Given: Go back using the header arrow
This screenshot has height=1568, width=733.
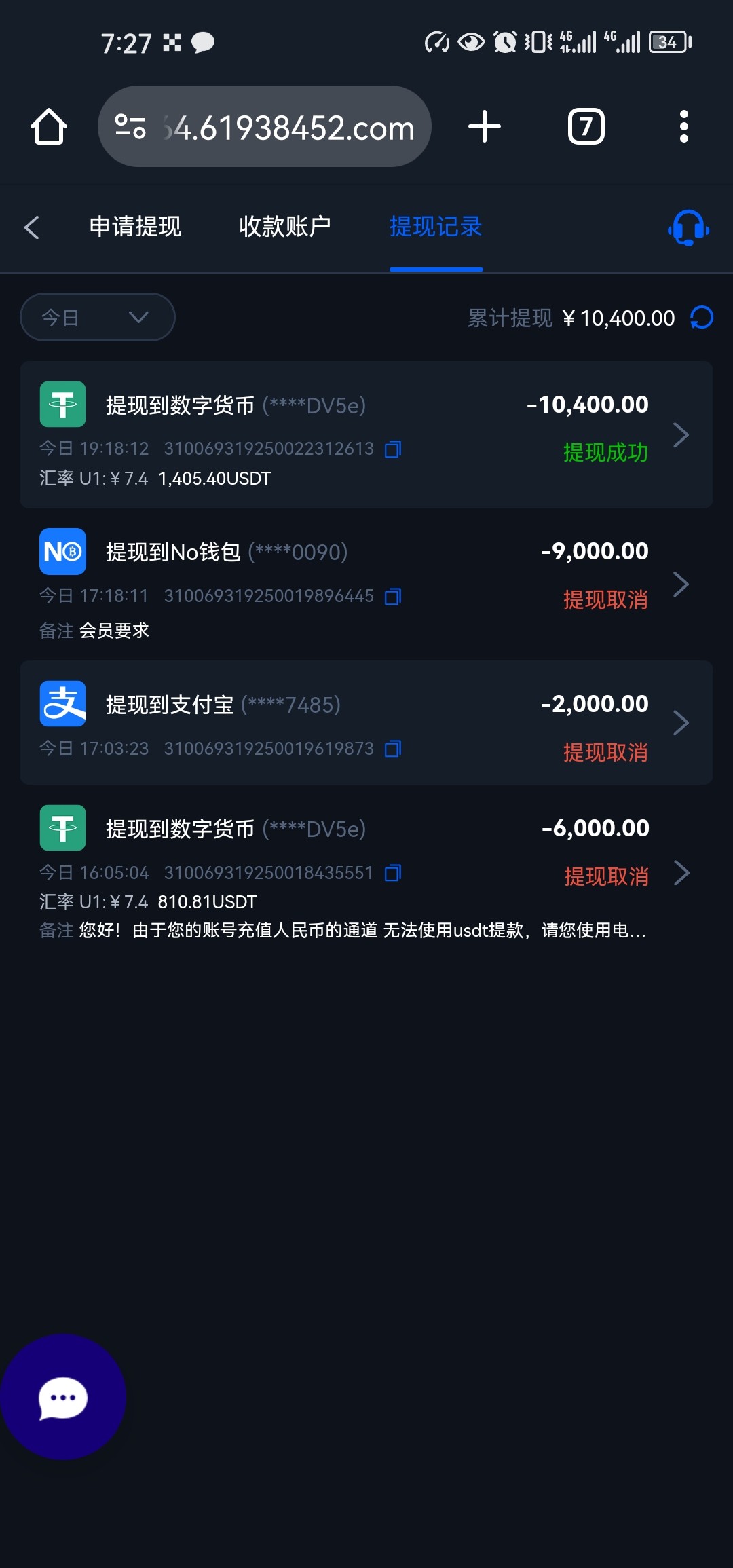Looking at the screenshot, I should (32, 227).
